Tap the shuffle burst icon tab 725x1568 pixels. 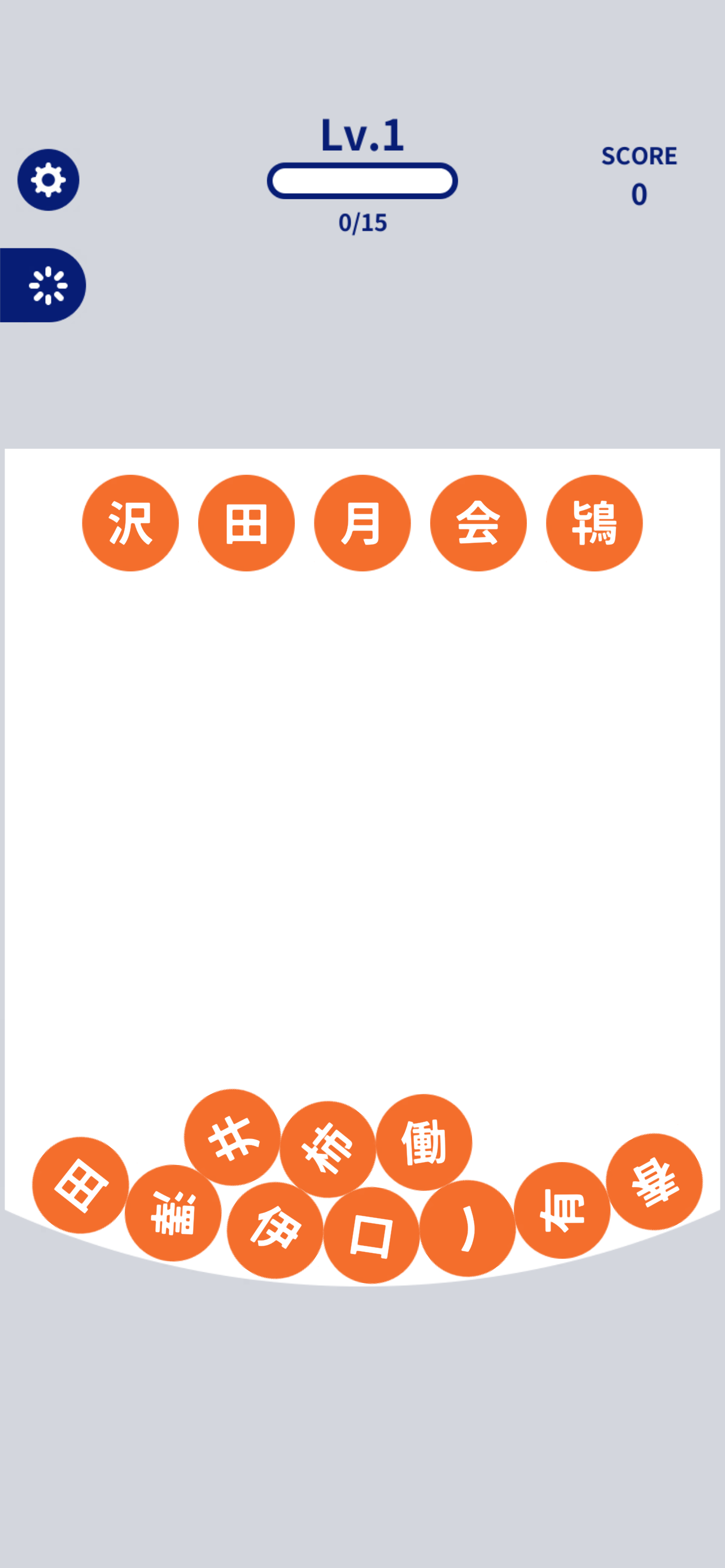pos(47,285)
